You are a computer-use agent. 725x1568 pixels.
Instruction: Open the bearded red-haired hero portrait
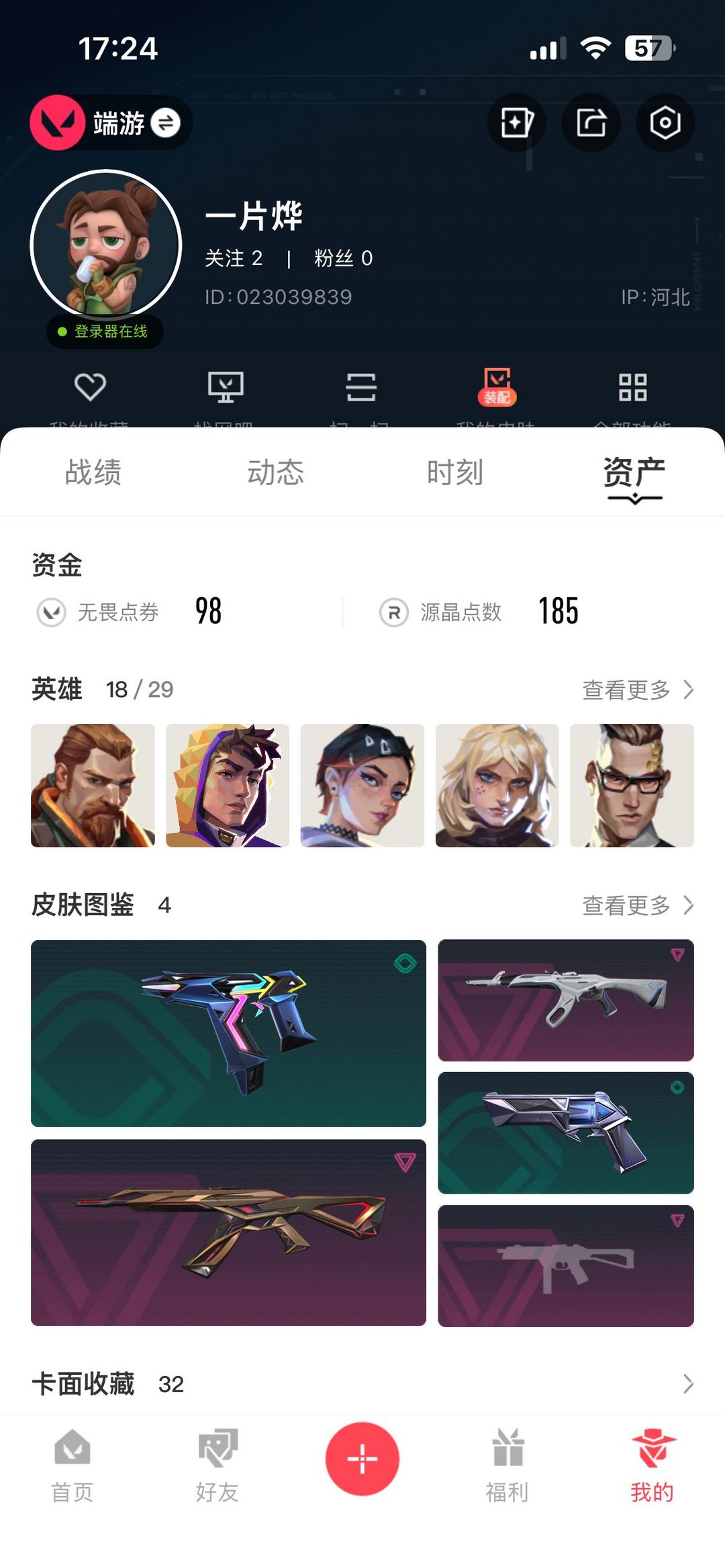pos(93,786)
